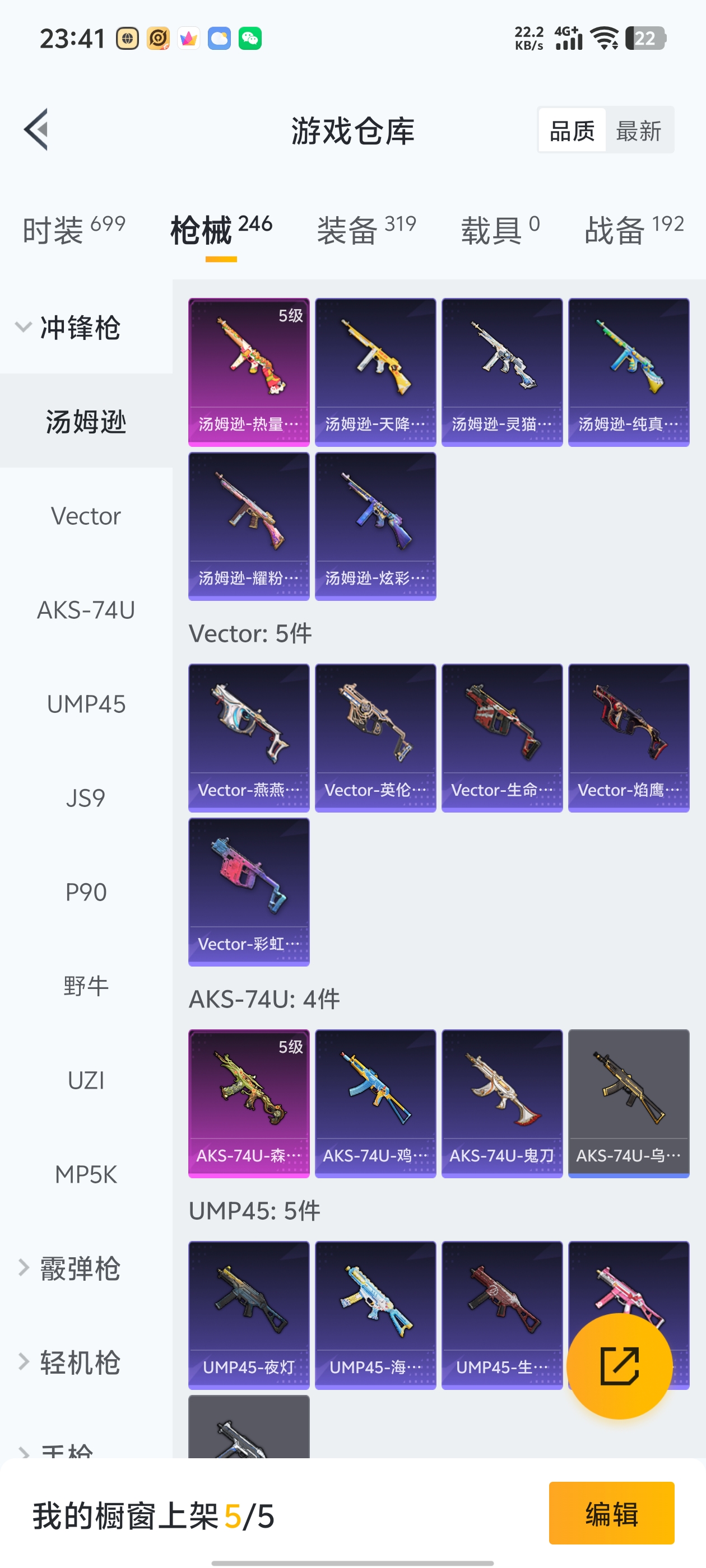The height and width of the screenshot is (1568, 706).
Task: Open the 载具 tab
Action: [x=499, y=230]
